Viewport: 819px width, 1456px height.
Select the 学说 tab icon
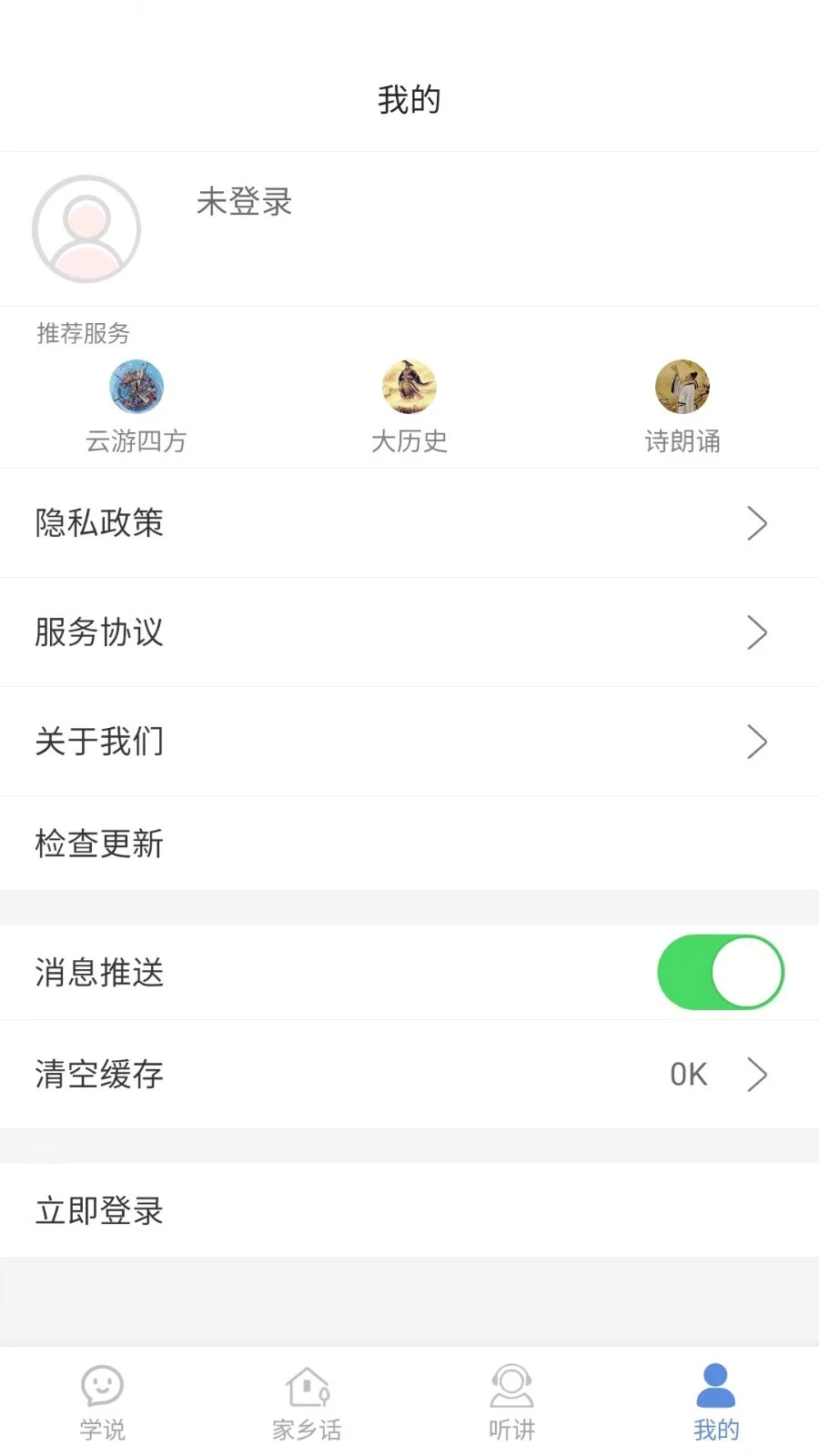[x=100, y=1383]
